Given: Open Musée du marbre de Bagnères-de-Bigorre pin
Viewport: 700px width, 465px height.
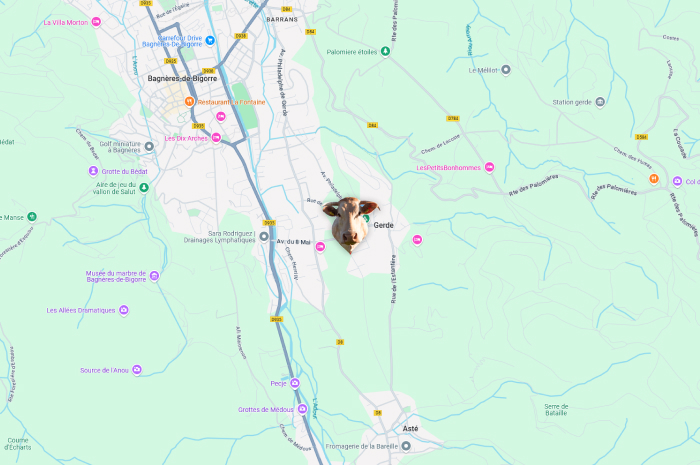Looking at the screenshot, I should coord(154,276).
